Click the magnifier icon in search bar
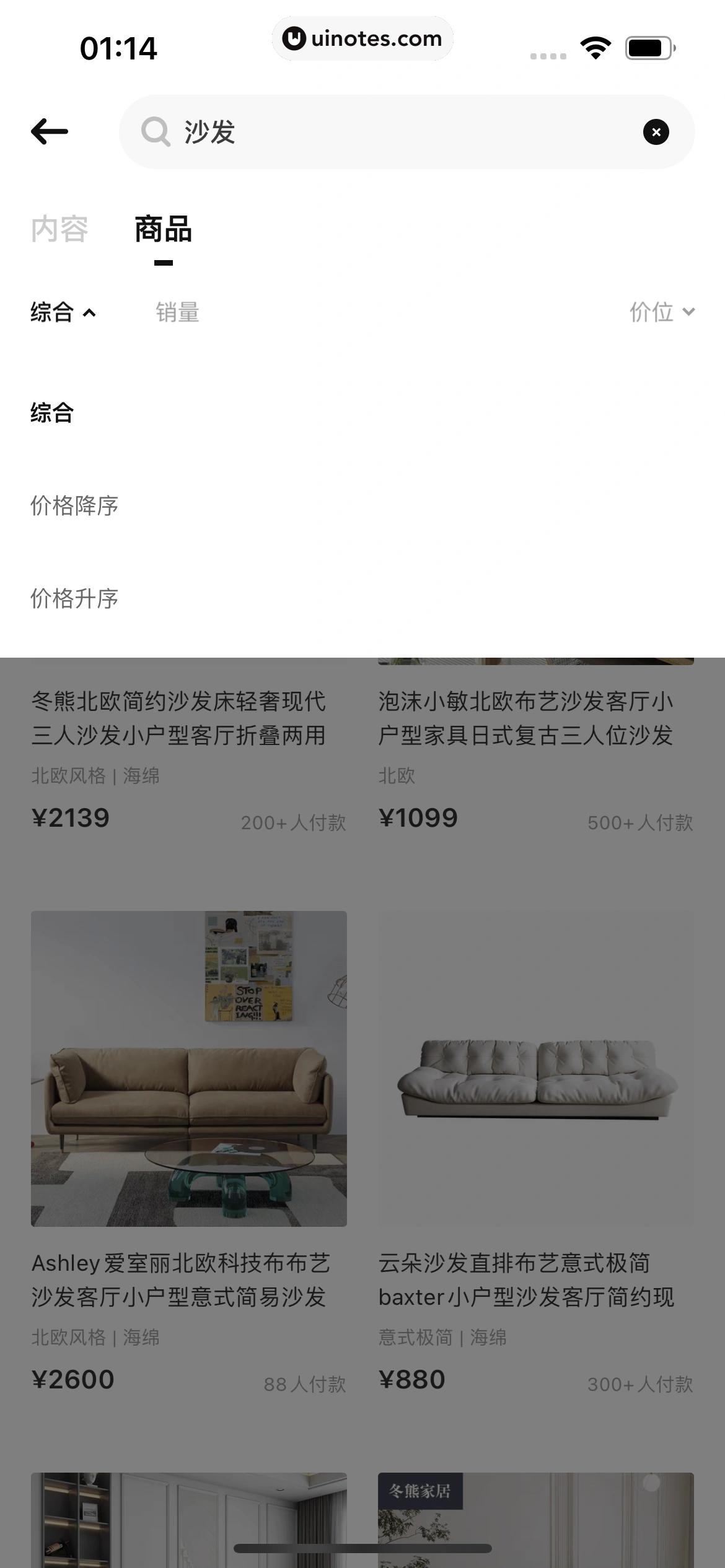This screenshot has height=1568, width=725. coord(157,131)
